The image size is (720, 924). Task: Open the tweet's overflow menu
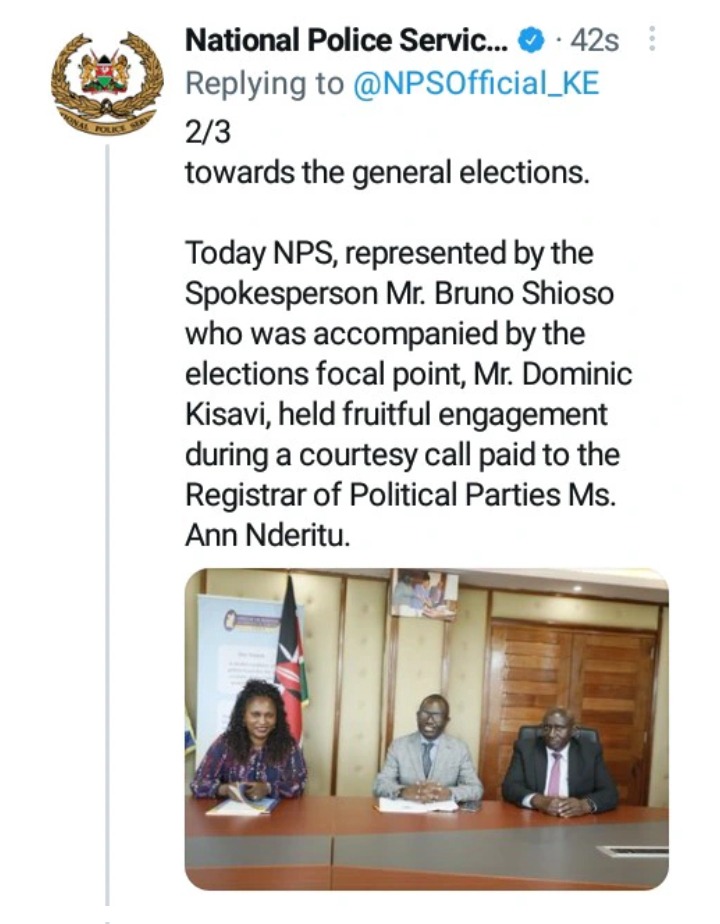click(x=654, y=40)
